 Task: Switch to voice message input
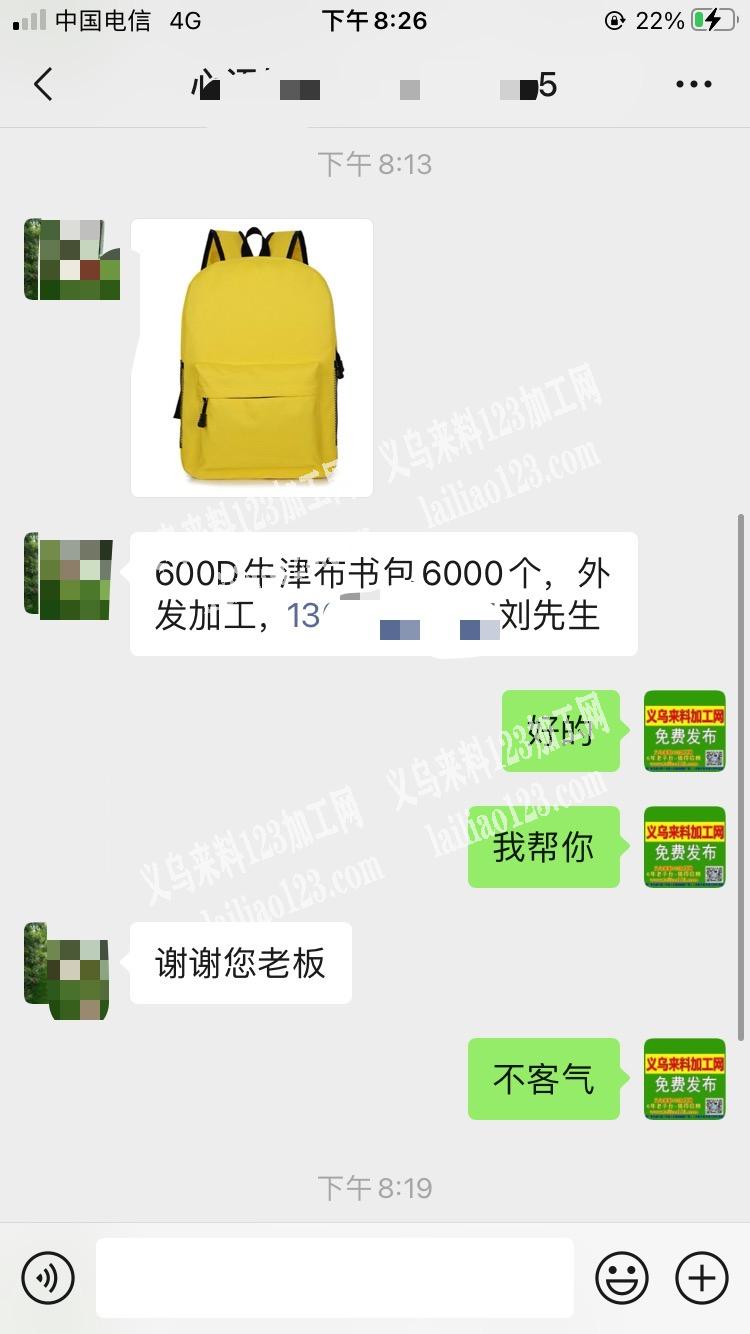pos(48,1277)
